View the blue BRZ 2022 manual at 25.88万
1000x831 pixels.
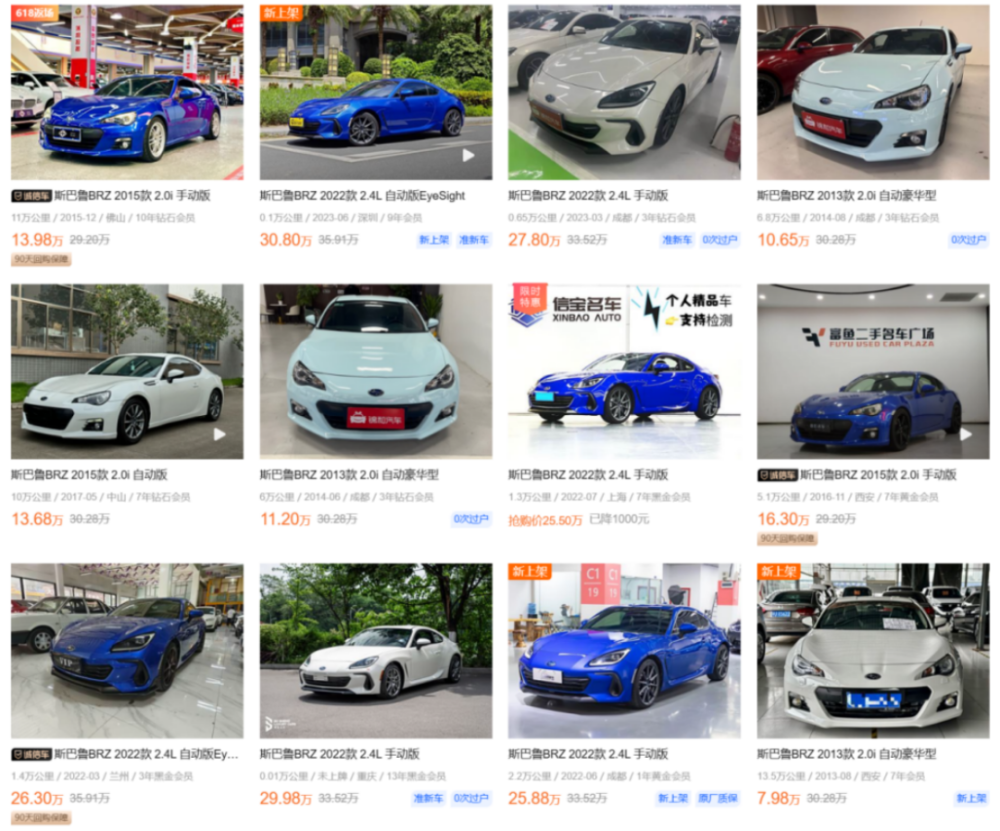tap(623, 650)
